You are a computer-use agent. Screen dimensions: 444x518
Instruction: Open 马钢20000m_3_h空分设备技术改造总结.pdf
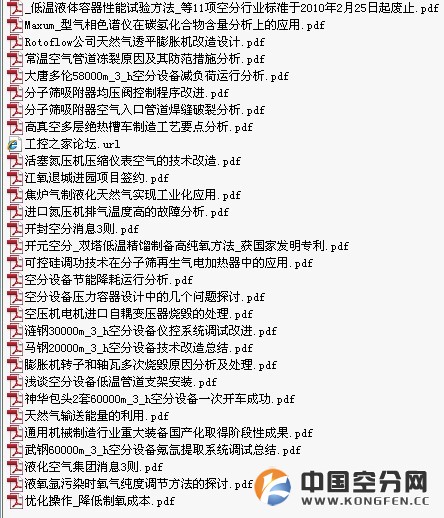(x=130, y=348)
